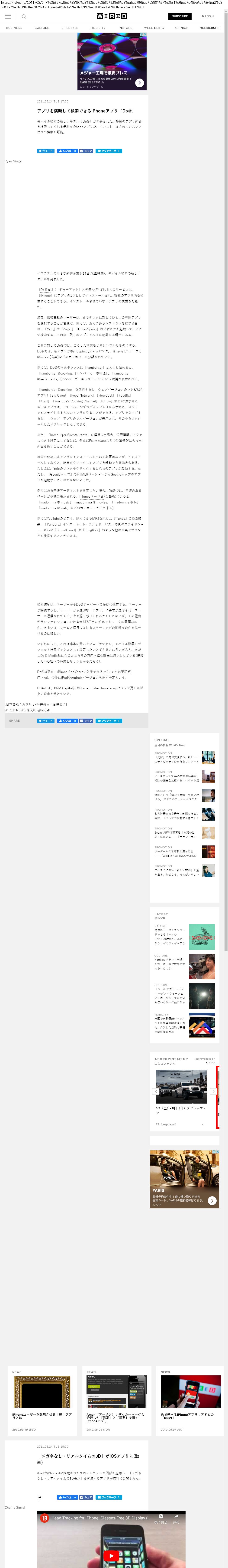Tap the tweet button in the SHARE bar

(46, 721)
